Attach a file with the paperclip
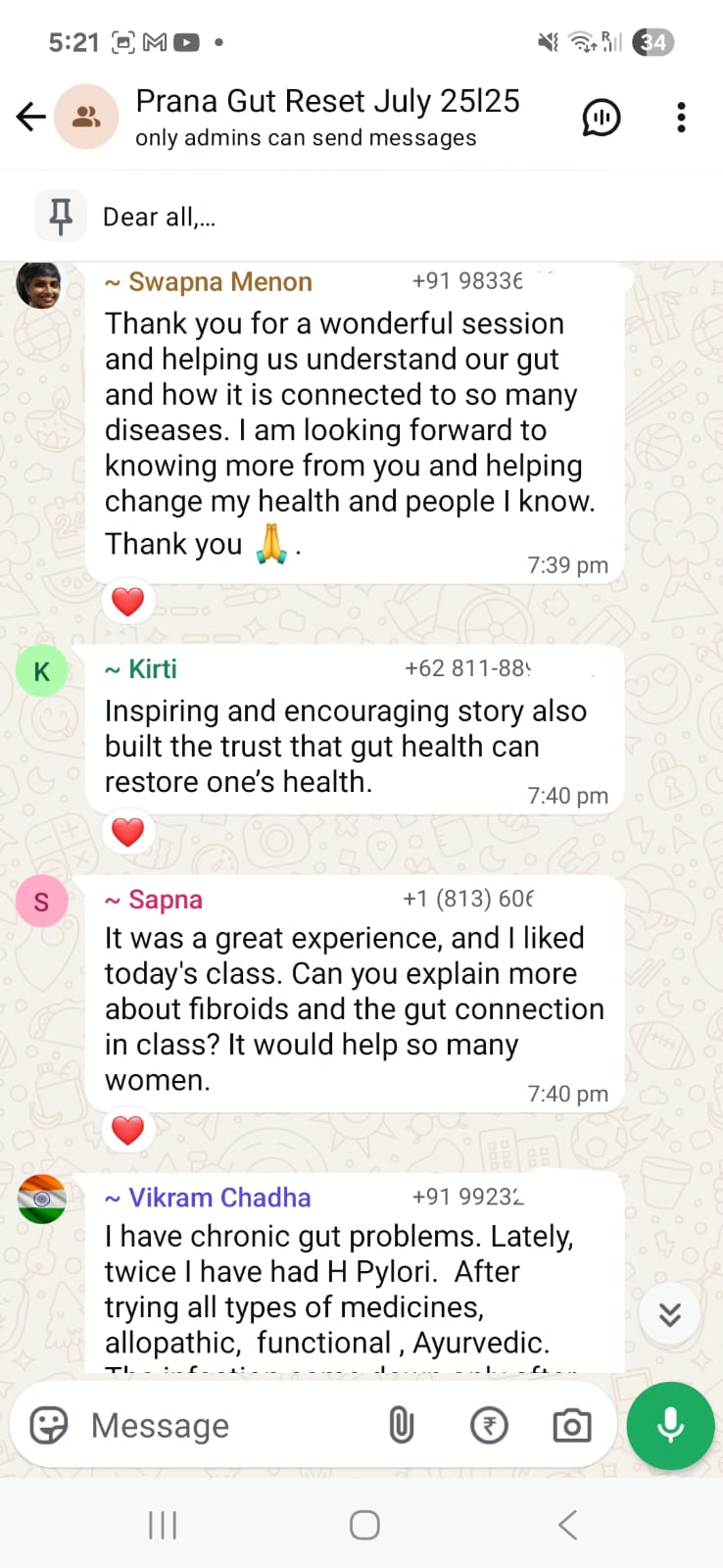 [402, 1426]
